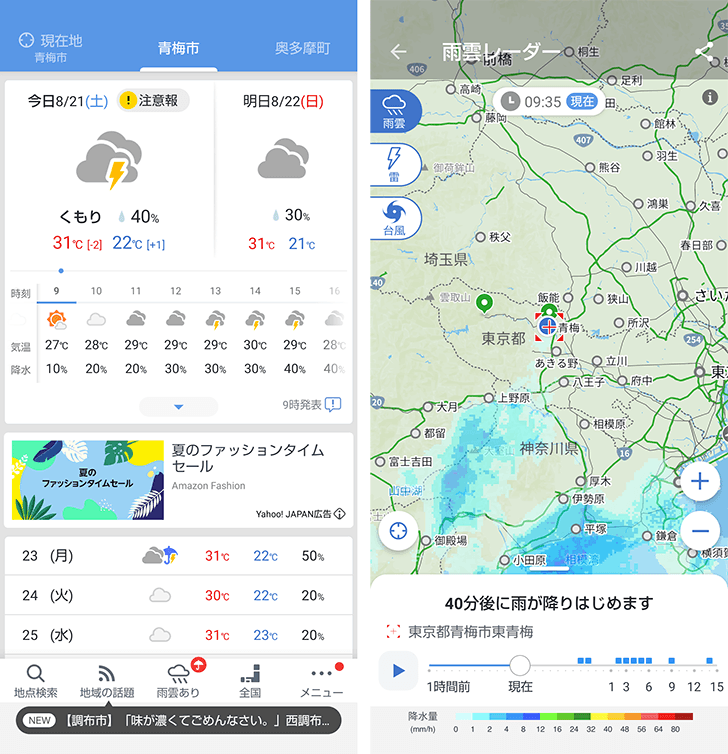Open the メニュー tab
This screenshot has height=754, width=728.
[x=321, y=681]
